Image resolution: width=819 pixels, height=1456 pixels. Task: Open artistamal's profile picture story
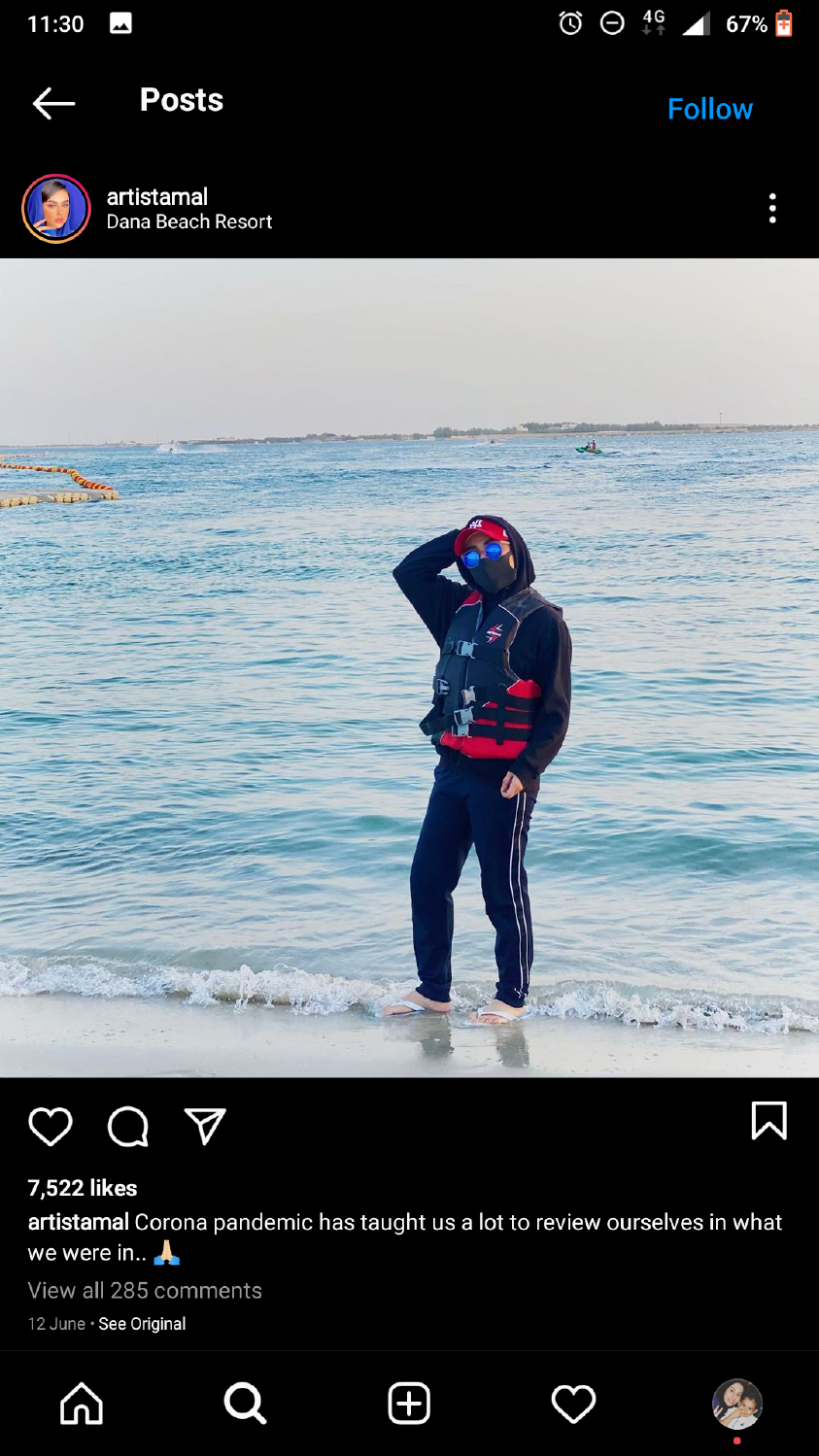(56, 209)
